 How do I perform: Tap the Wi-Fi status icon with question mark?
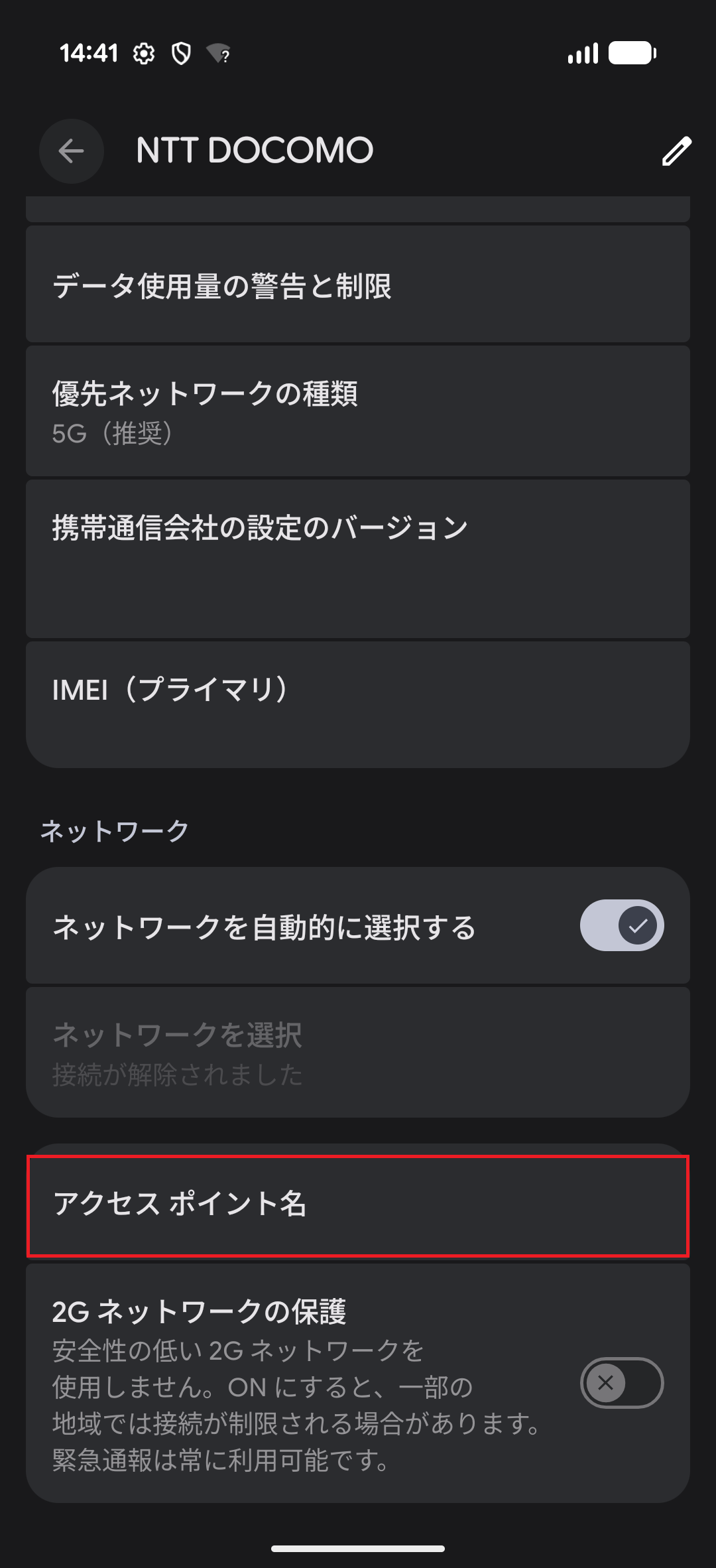pos(219,54)
